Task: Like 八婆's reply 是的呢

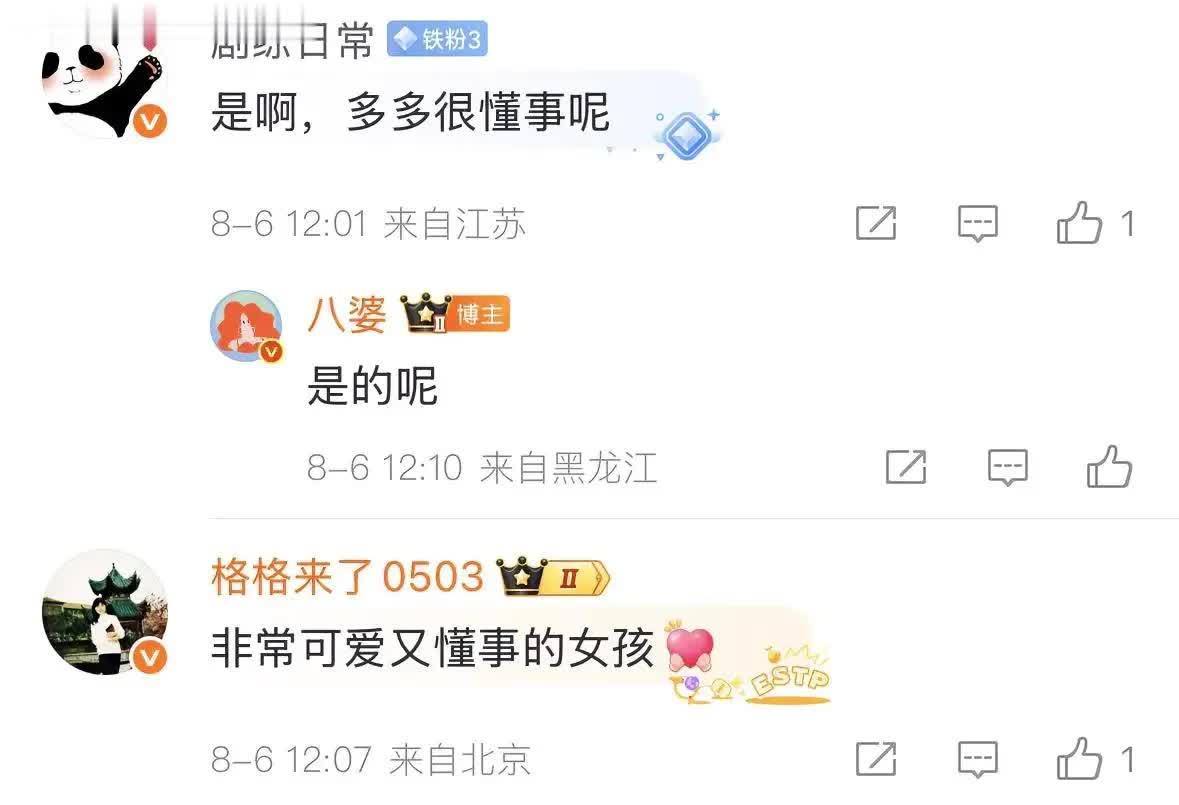Action: [1108, 467]
